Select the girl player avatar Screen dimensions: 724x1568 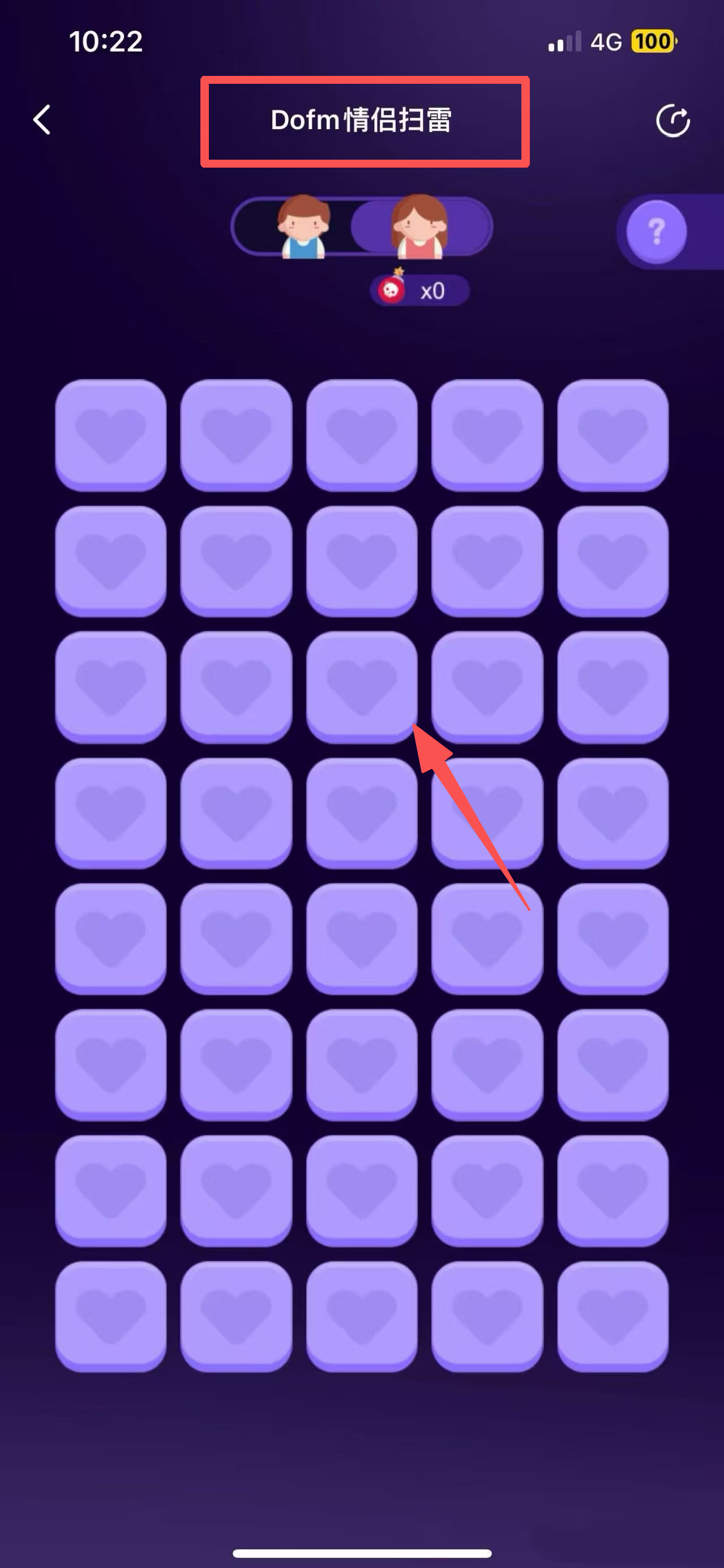coord(419,227)
